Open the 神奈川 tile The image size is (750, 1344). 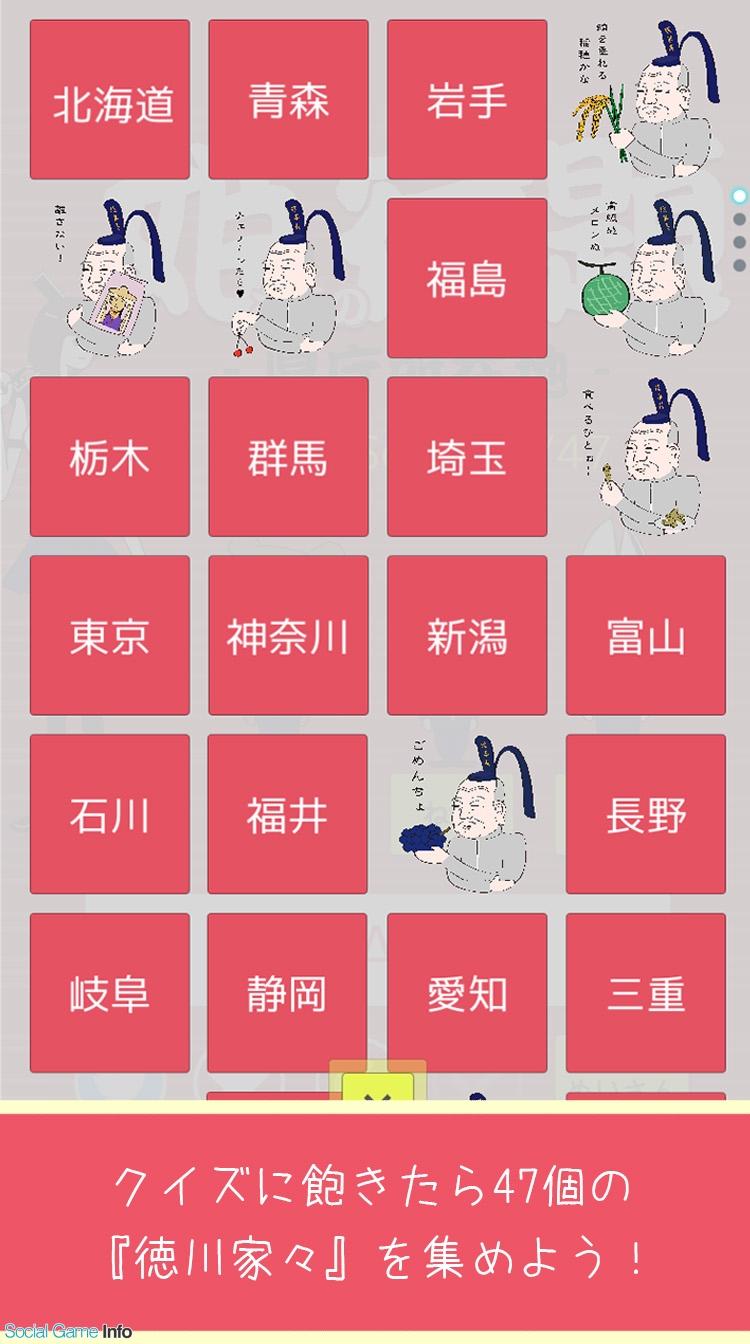pyautogui.click(x=288, y=636)
